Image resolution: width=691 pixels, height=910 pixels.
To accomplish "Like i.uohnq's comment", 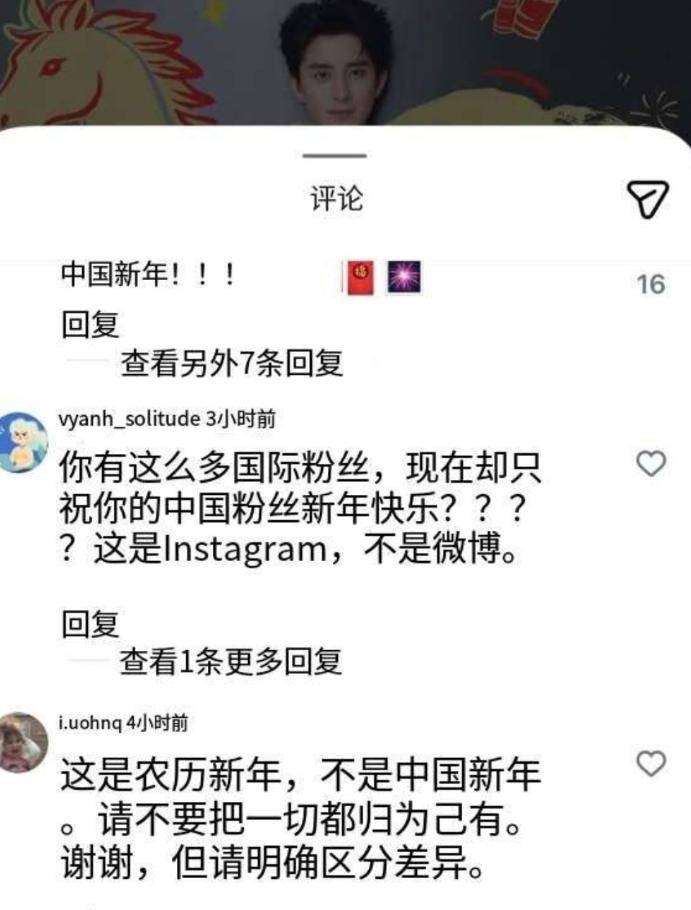I will pos(651,764).
